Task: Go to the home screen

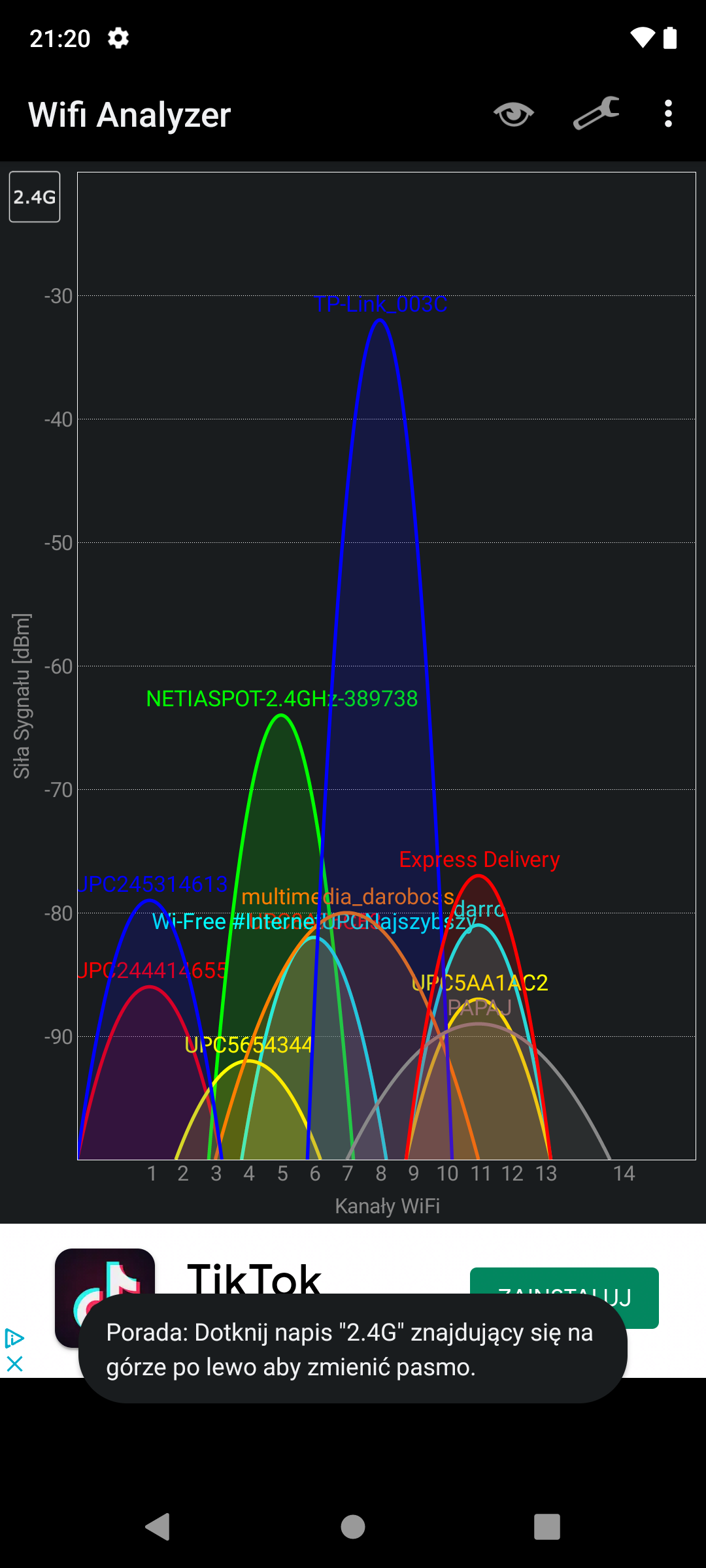Action: [x=353, y=1527]
